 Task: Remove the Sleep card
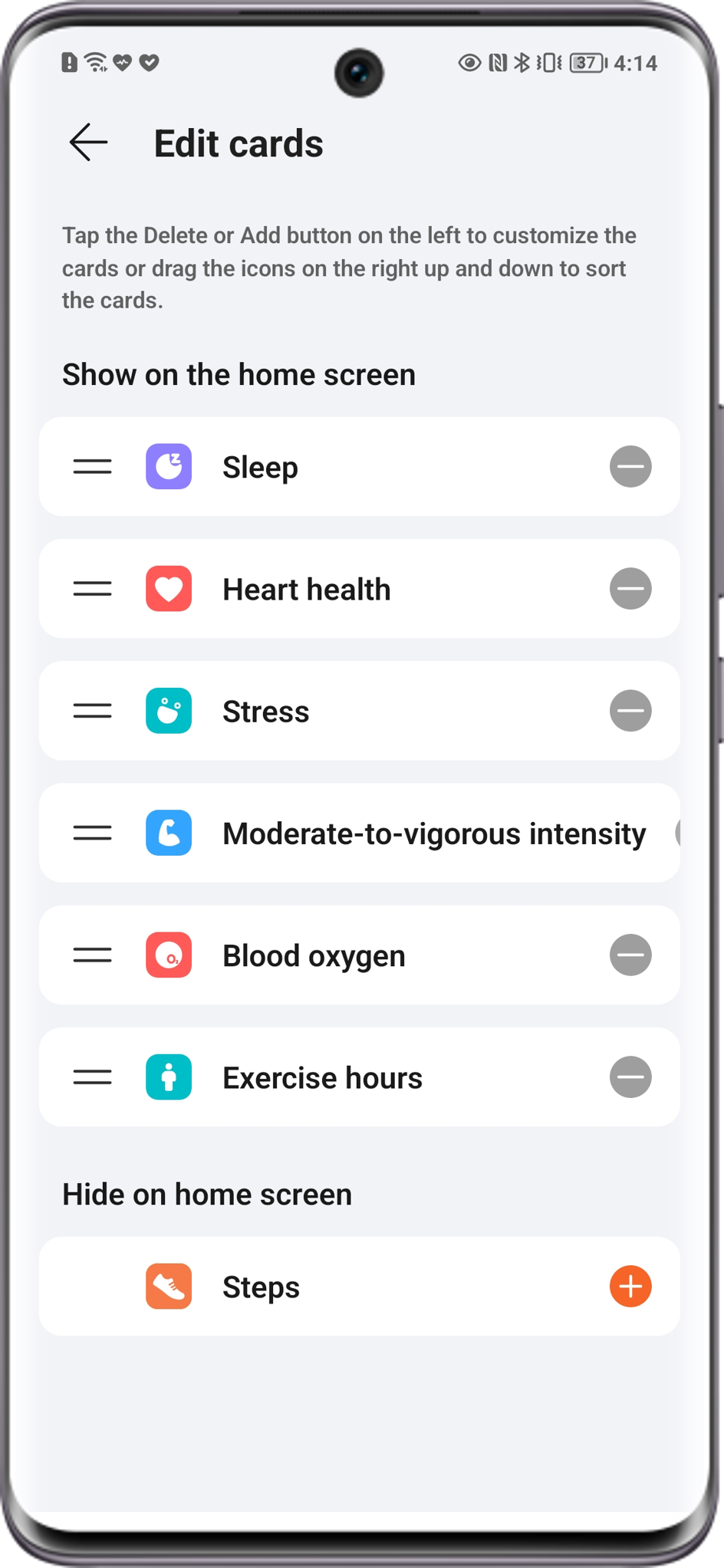tap(630, 466)
